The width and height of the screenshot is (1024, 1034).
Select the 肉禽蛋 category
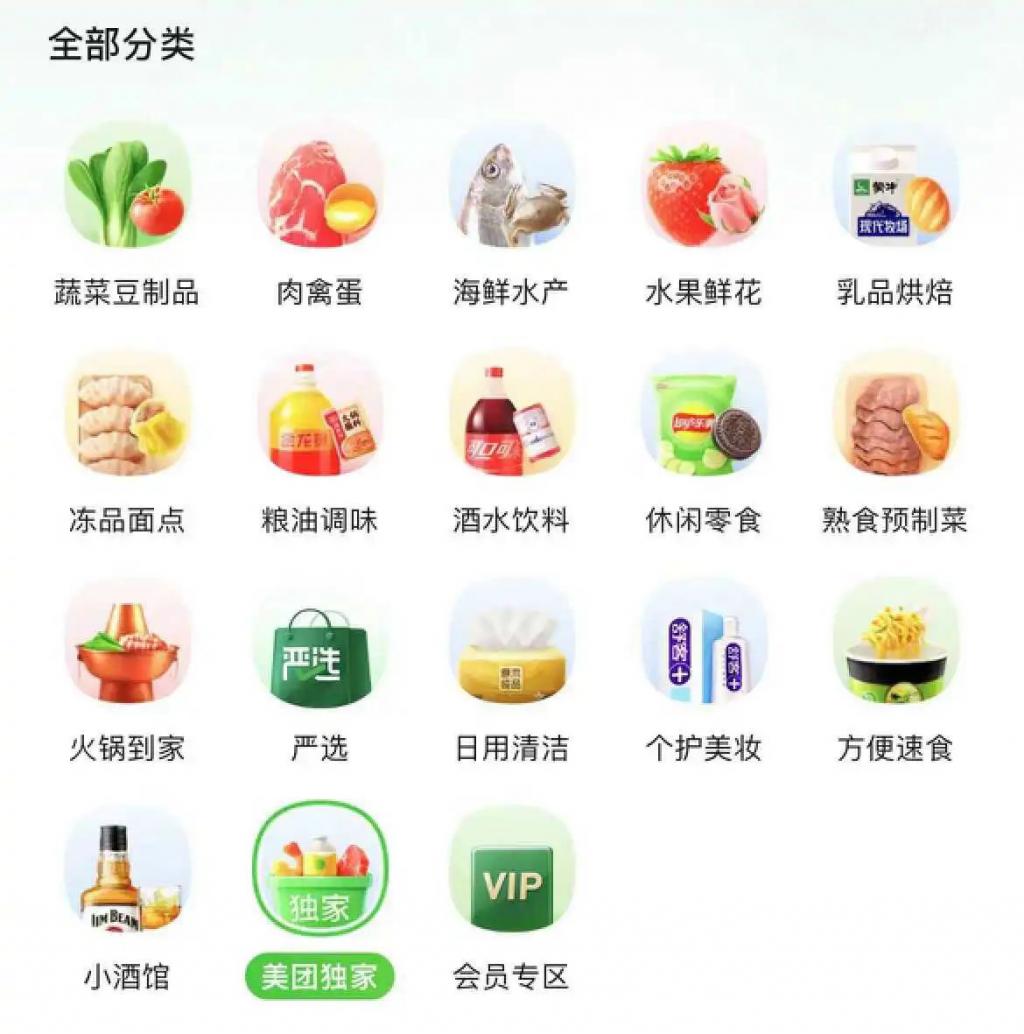pyautogui.click(x=320, y=187)
